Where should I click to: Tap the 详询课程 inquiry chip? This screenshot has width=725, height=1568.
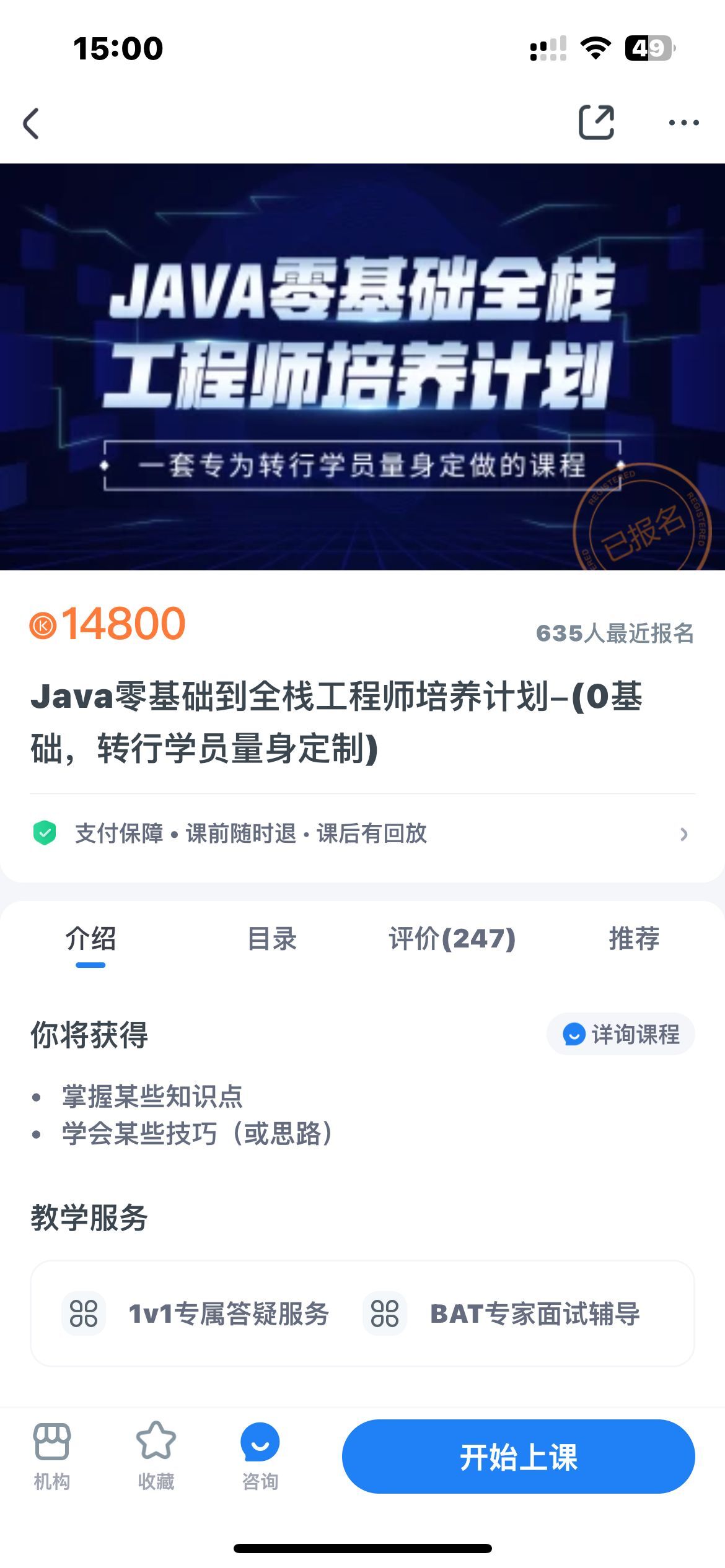(621, 1034)
